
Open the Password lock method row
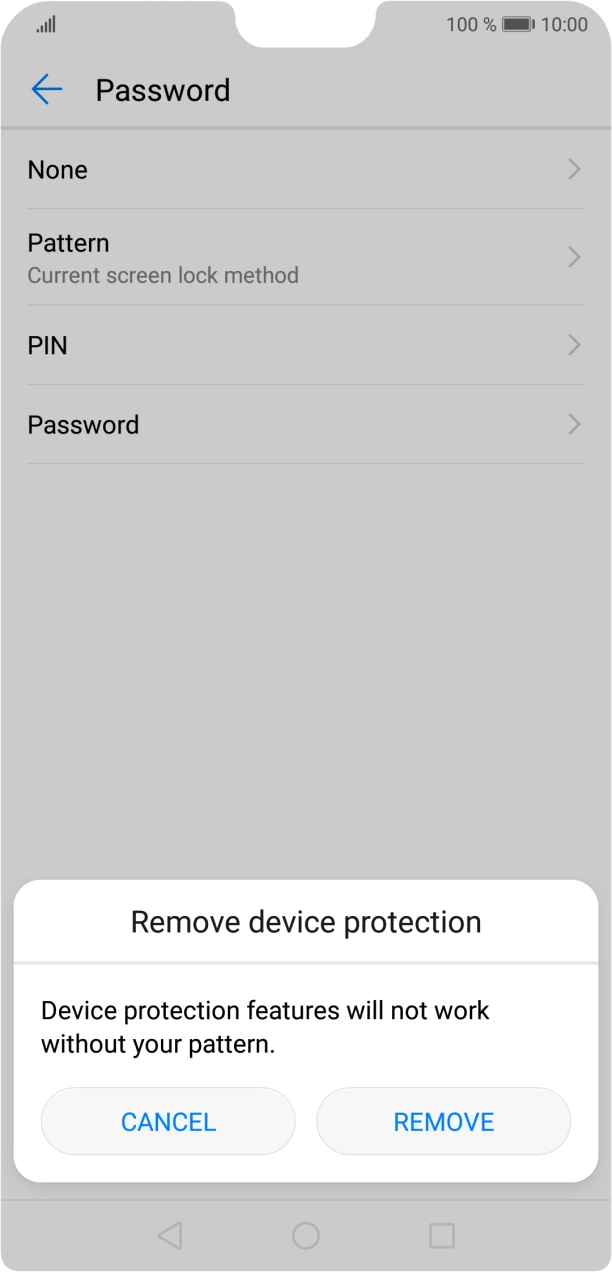tap(306, 424)
